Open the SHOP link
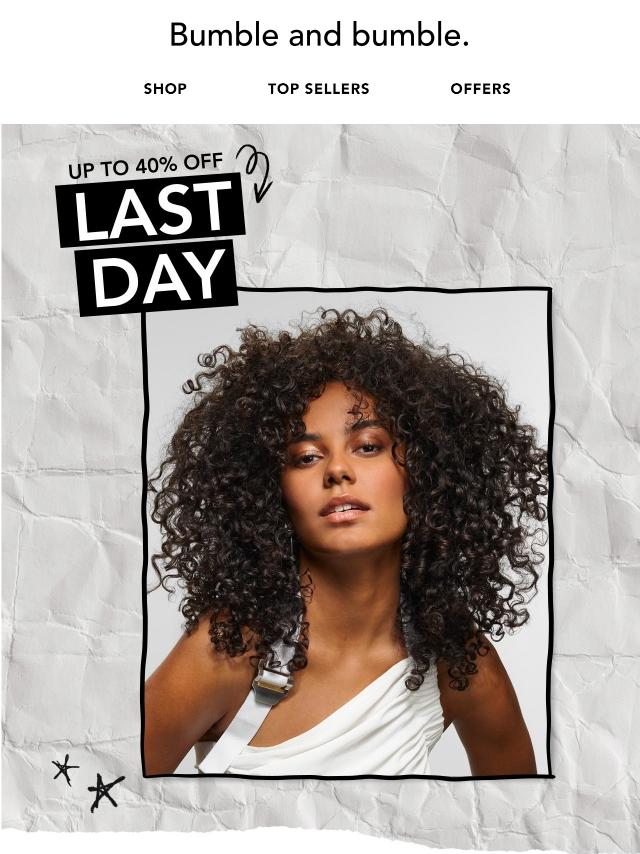The height and width of the screenshot is (854, 640). pyautogui.click(x=165, y=89)
